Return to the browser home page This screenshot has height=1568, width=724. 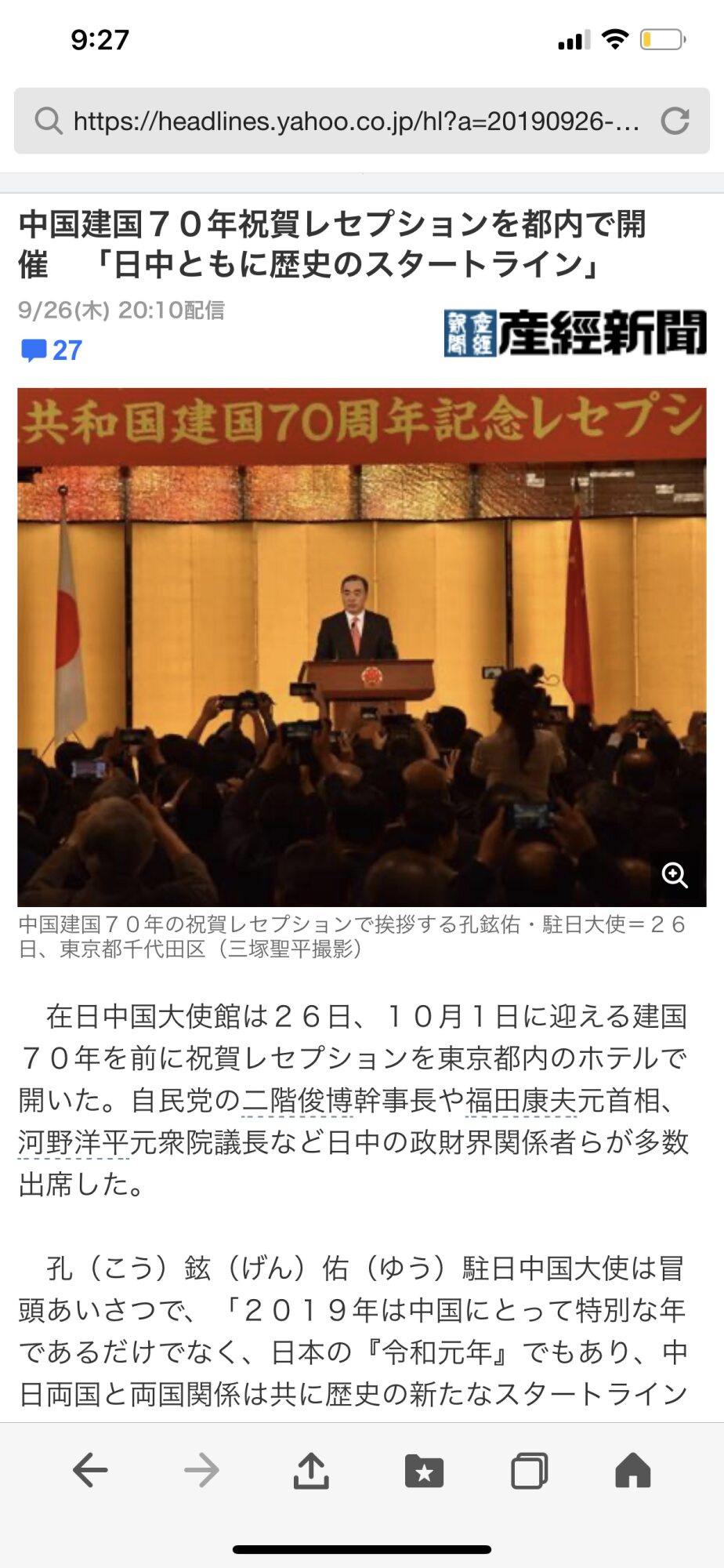(x=633, y=1470)
